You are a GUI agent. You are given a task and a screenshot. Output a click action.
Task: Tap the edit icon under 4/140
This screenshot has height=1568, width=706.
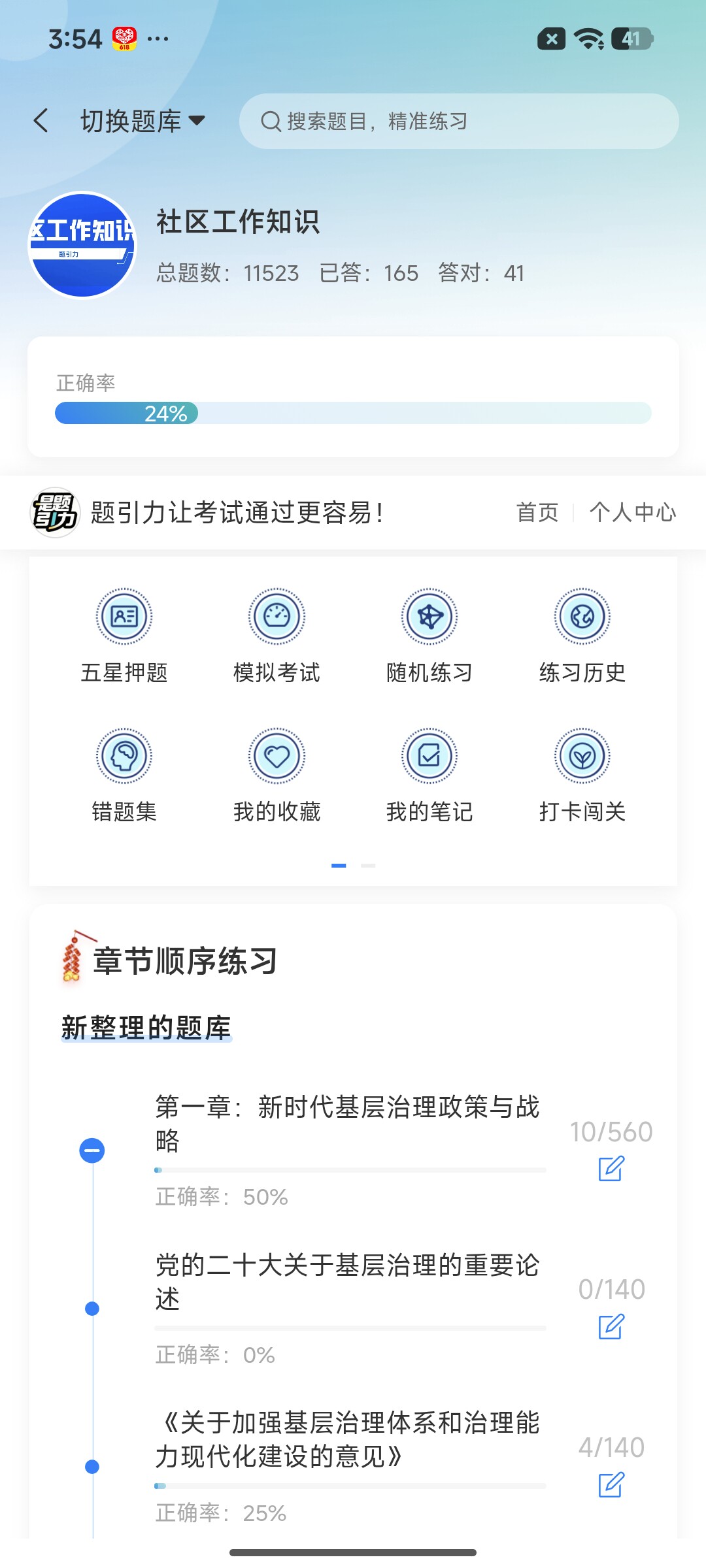(611, 1485)
